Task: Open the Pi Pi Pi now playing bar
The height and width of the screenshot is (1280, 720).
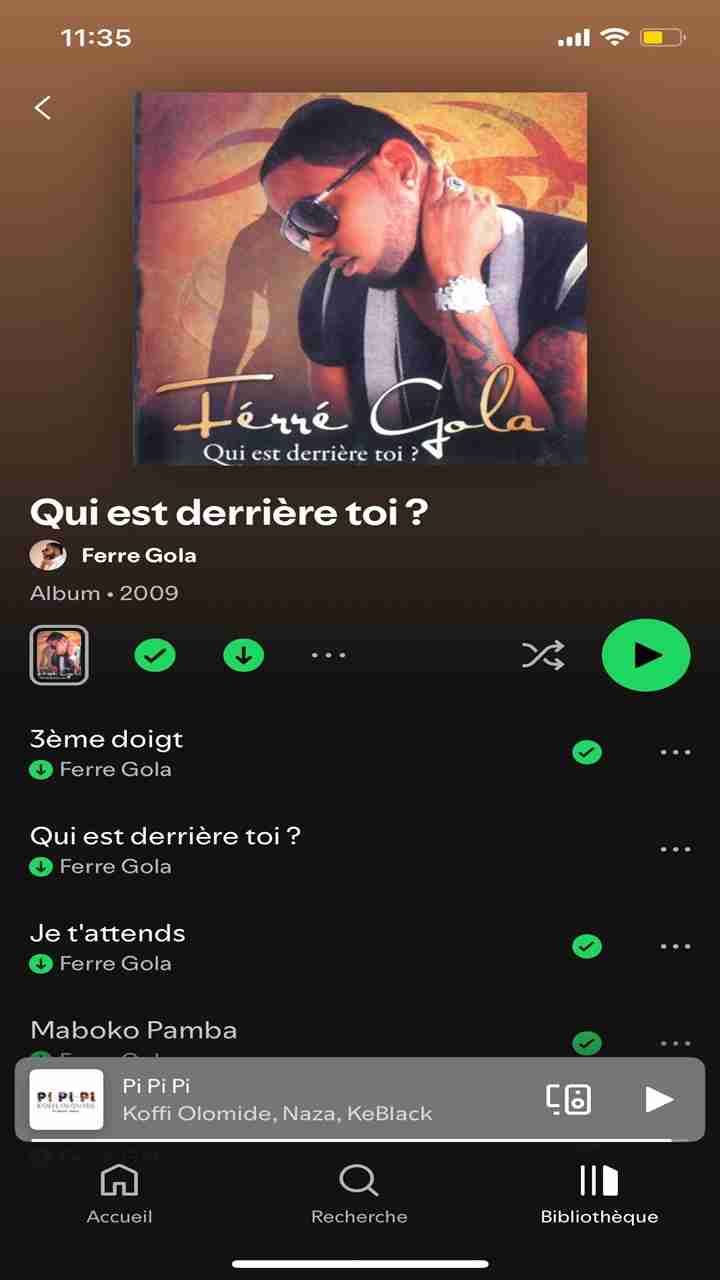Action: pyautogui.click(x=300, y=1098)
